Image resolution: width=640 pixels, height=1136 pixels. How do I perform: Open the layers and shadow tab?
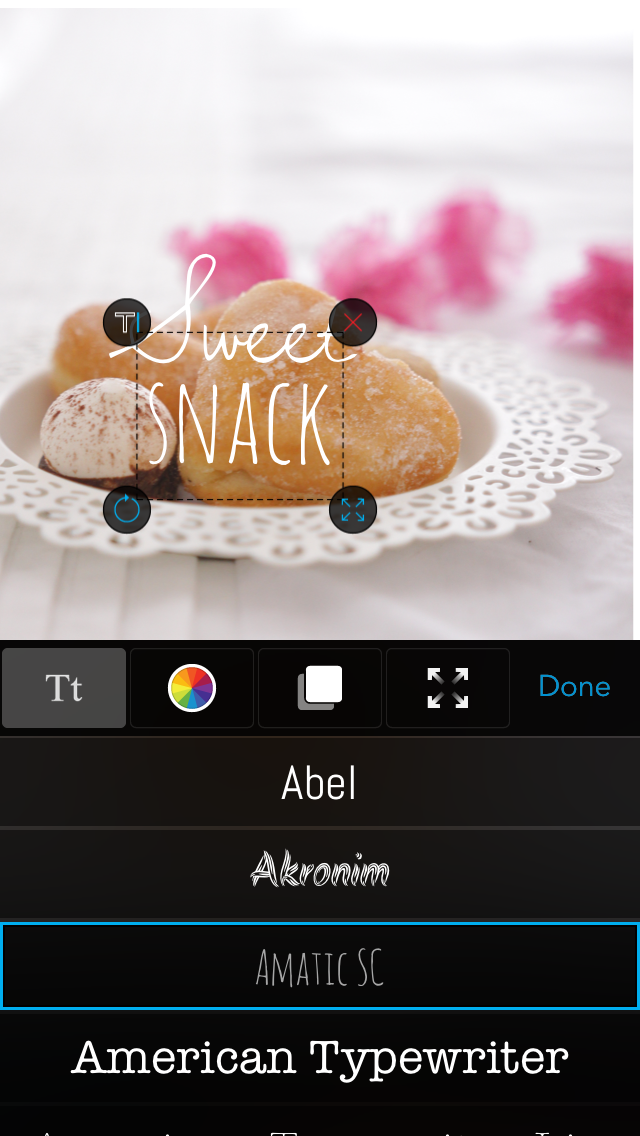tap(320, 688)
